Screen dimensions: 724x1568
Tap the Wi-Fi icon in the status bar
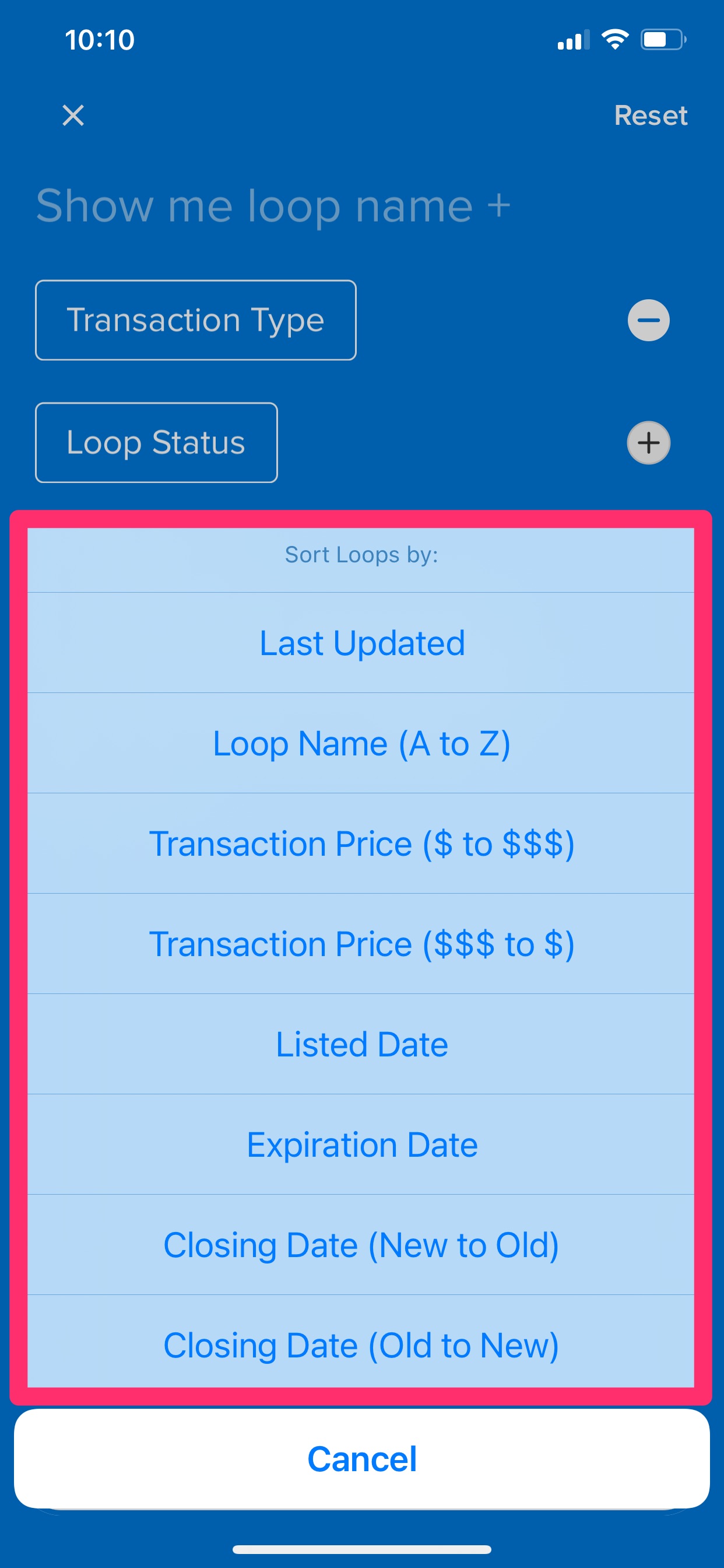coord(614,39)
